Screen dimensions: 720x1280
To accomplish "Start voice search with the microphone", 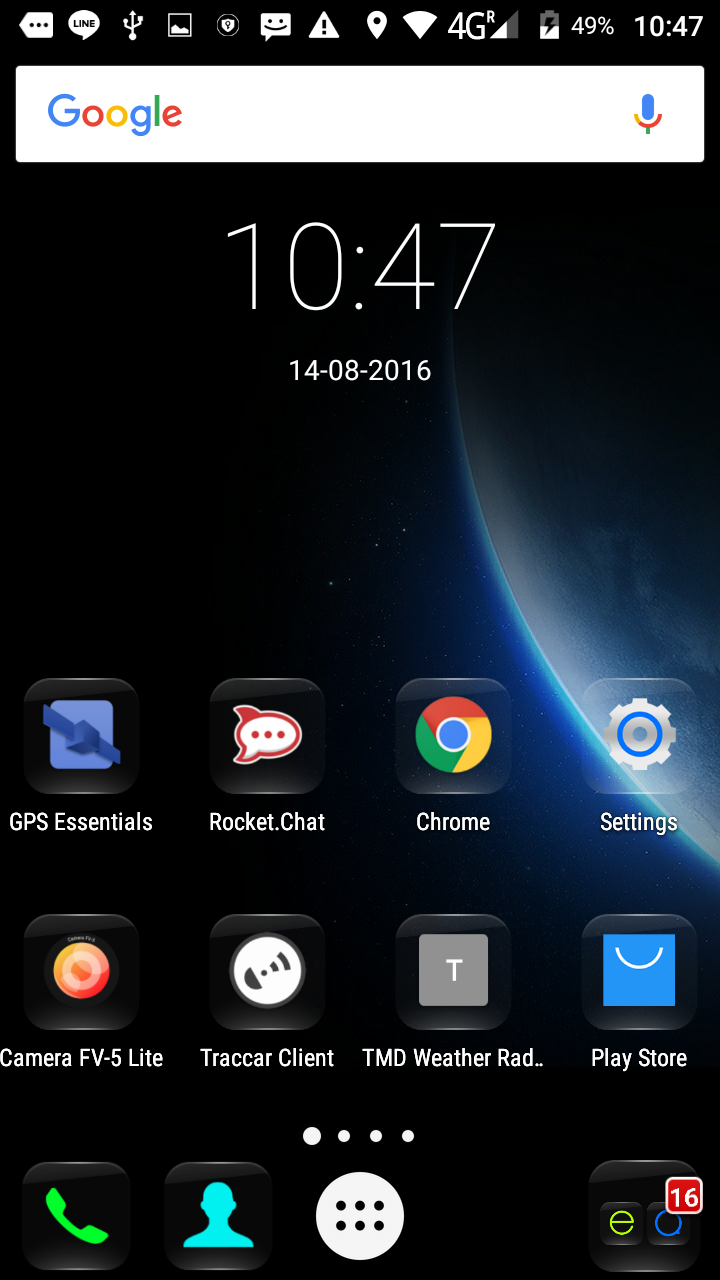I will pyautogui.click(x=647, y=114).
